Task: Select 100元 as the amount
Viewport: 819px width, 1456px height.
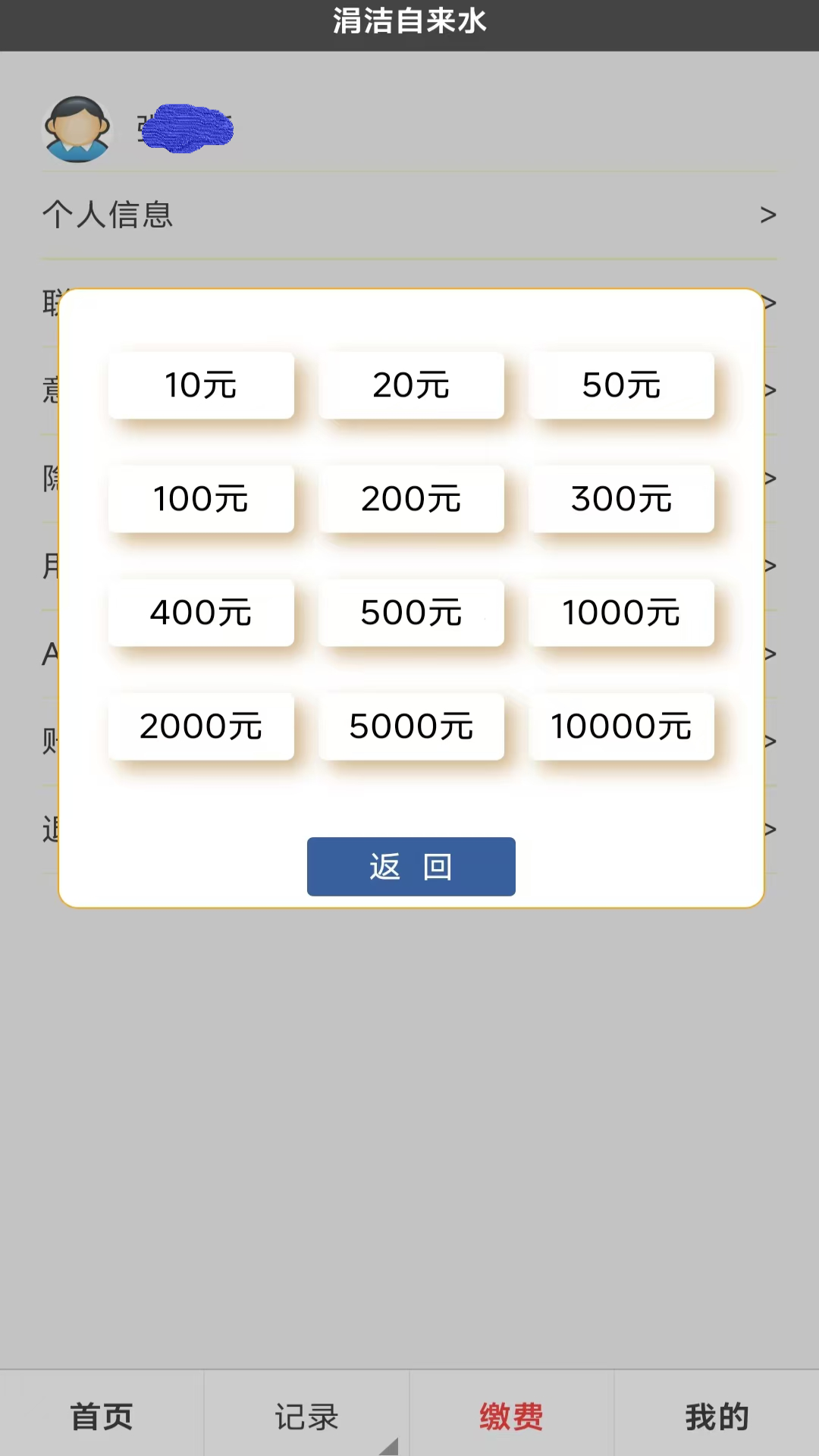Action: point(201,499)
